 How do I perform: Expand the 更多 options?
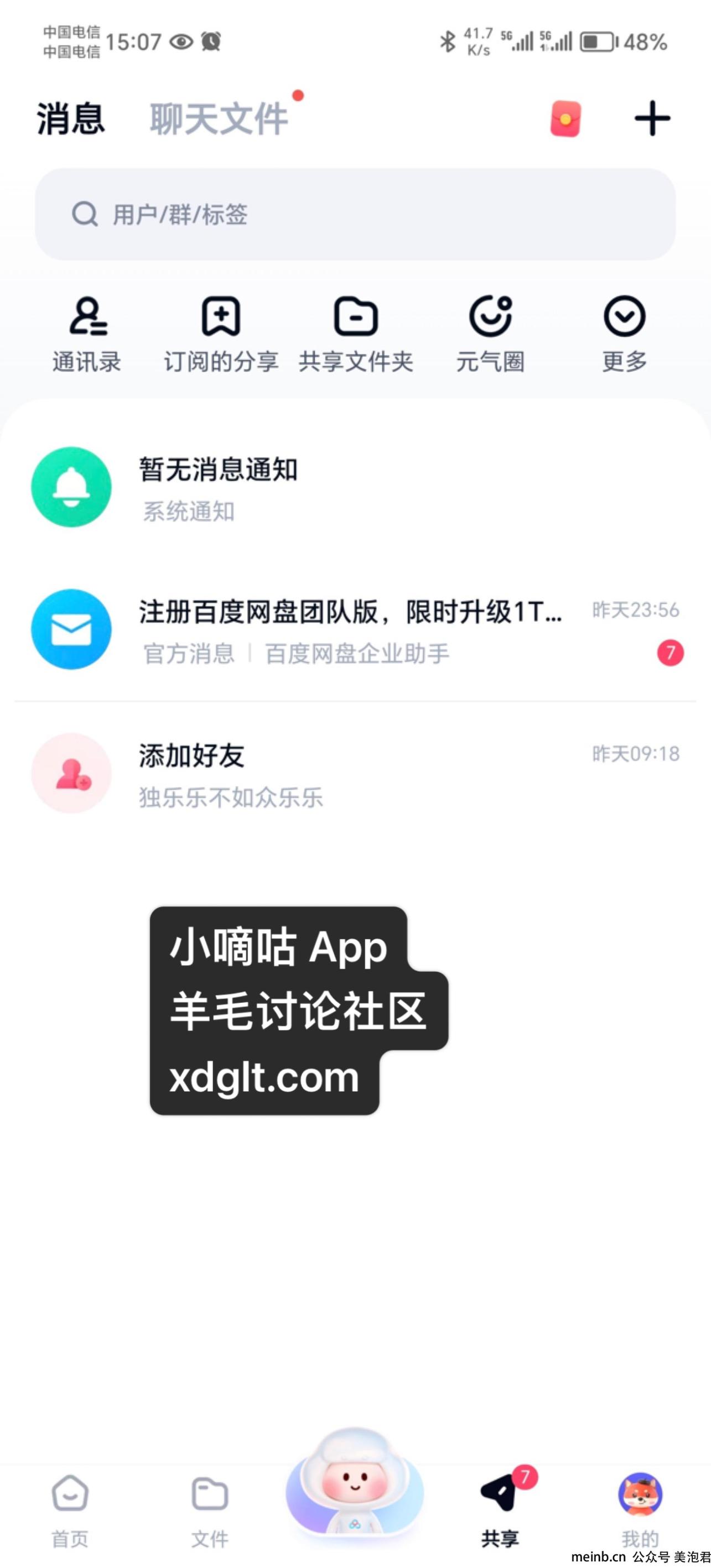pyautogui.click(x=624, y=334)
